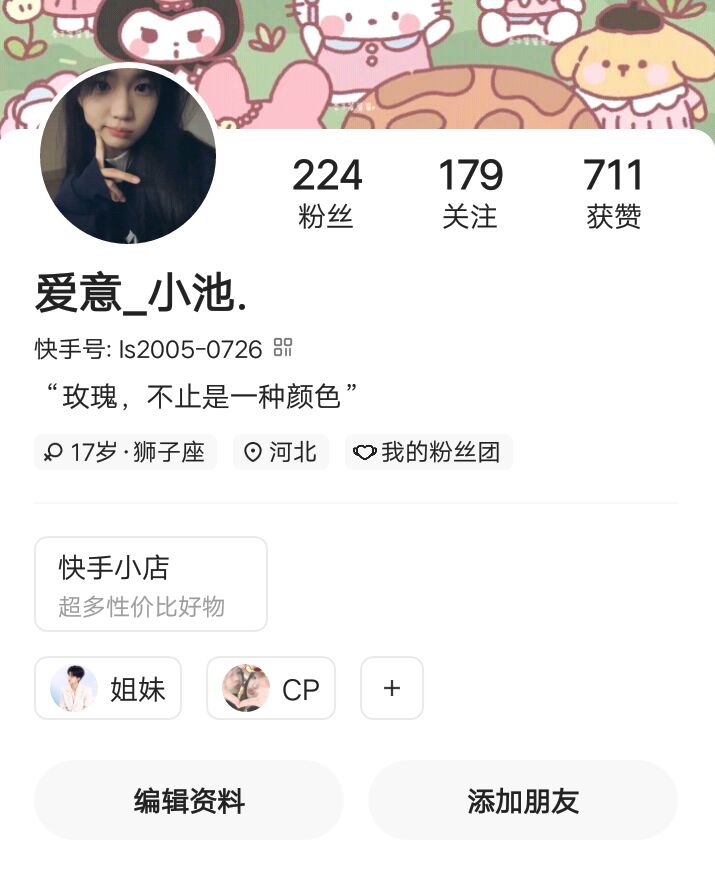Add a new relationship with the plus button
Image resolution: width=715 pixels, height=869 pixels.
point(392,688)
